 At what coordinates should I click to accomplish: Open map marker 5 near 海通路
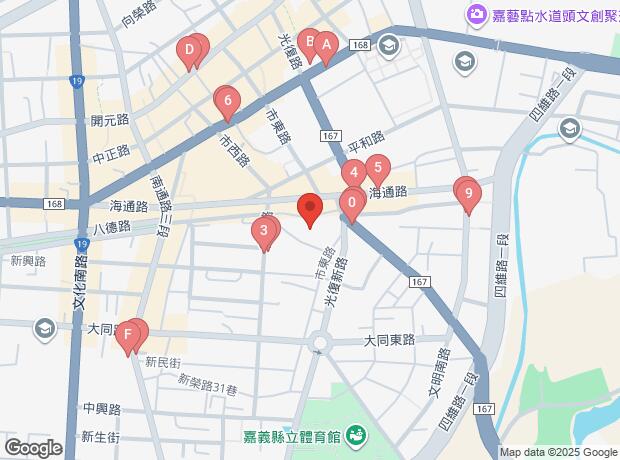[x=376, y=169]
